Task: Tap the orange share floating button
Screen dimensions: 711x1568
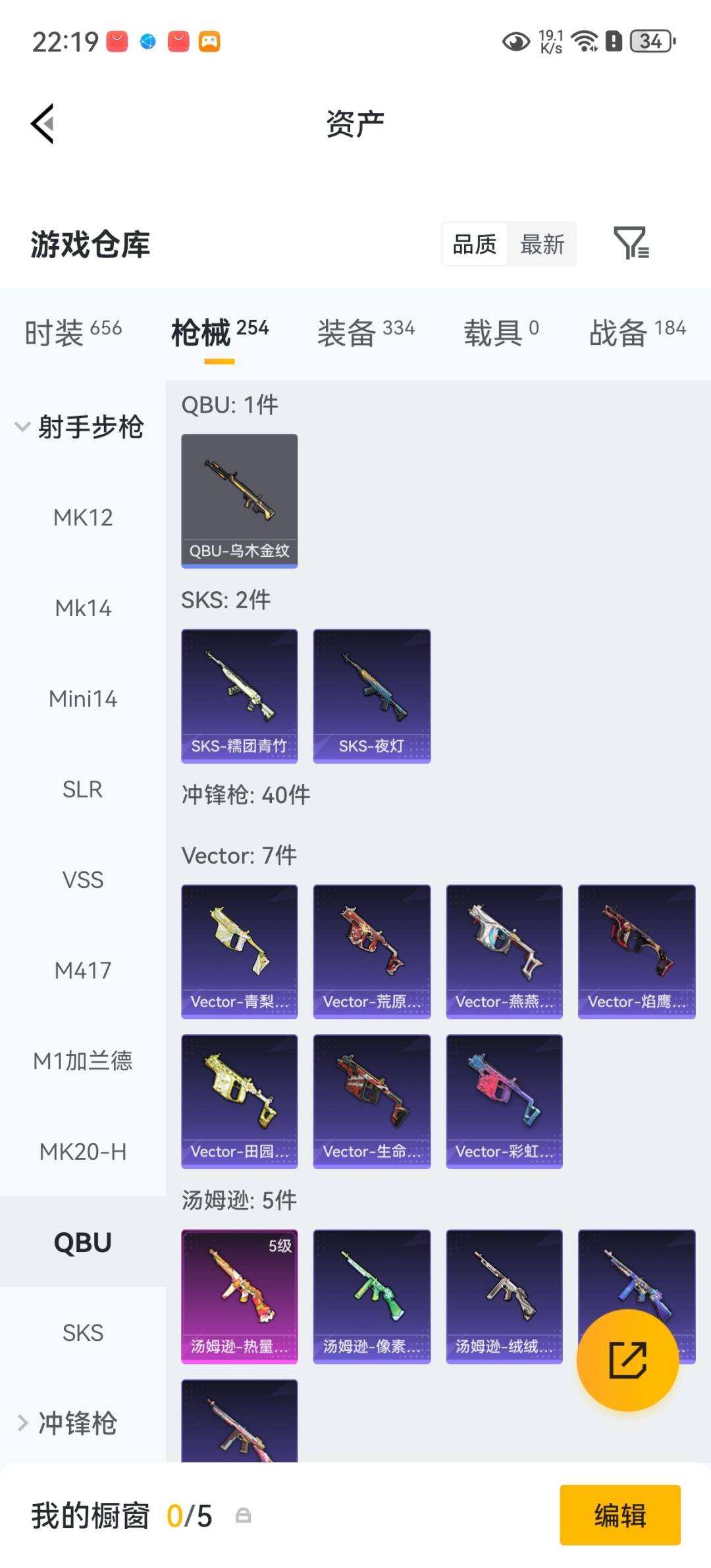Action: point(627,1360)
